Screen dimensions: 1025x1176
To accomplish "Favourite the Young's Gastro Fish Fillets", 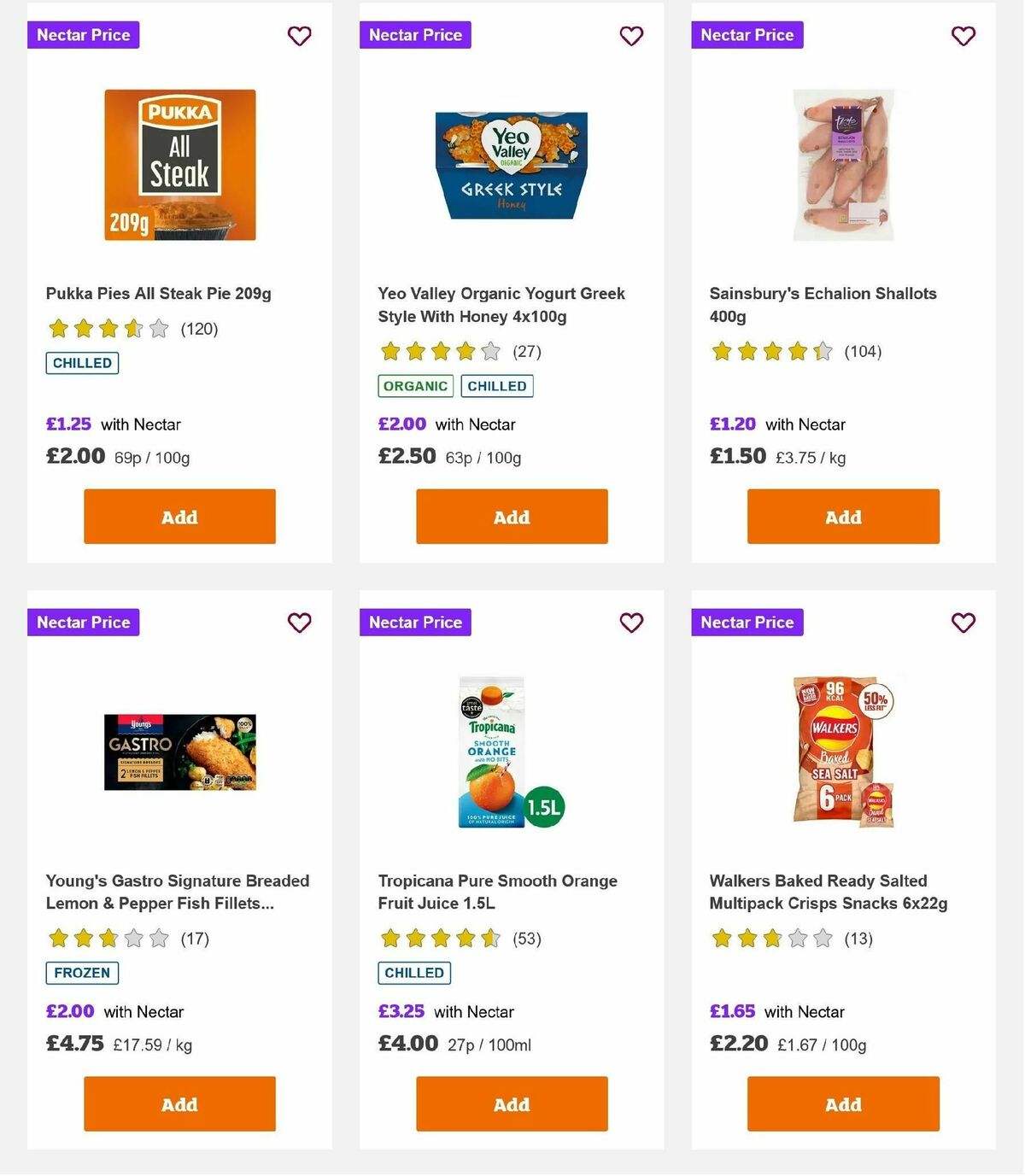I will (299, 623).
